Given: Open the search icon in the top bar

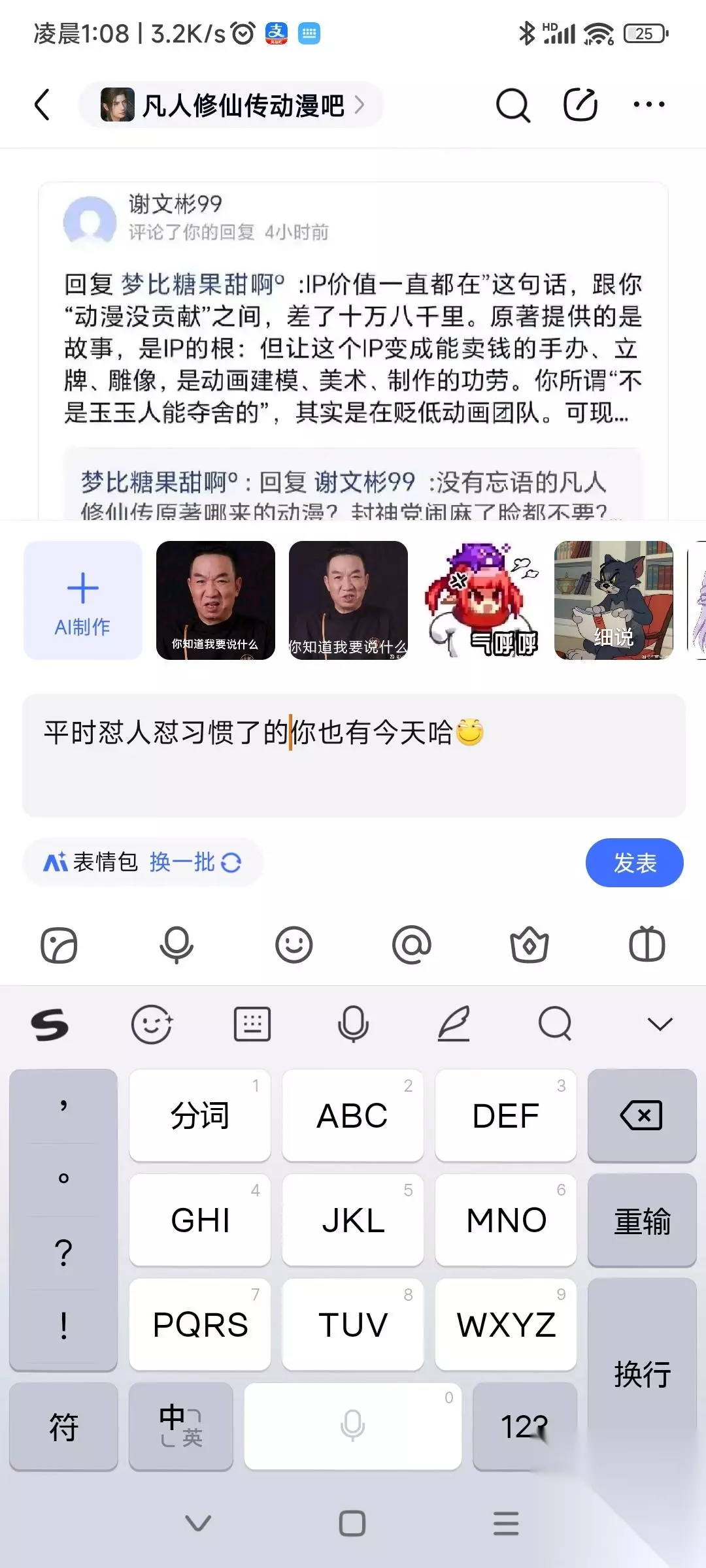Looking at the screenshot, I should point(513,105).
